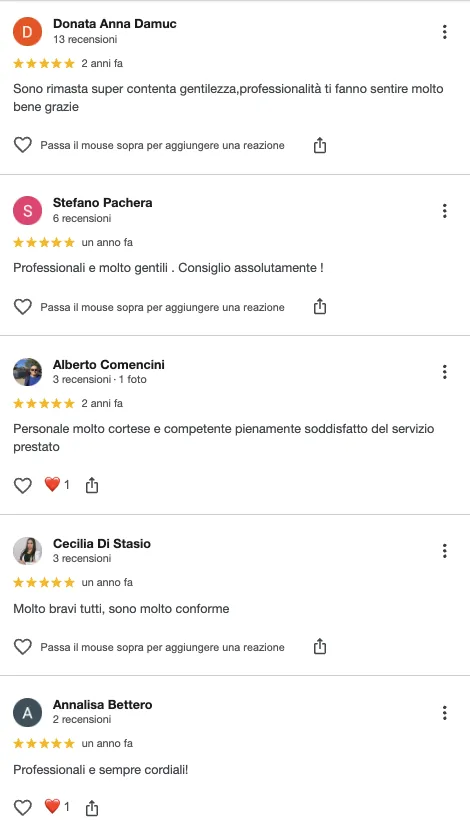The height and width of the screenshot is (826, 470).
Task: Open Stefano Pachera's reviewer profile
Action: [x=102, y=203]
